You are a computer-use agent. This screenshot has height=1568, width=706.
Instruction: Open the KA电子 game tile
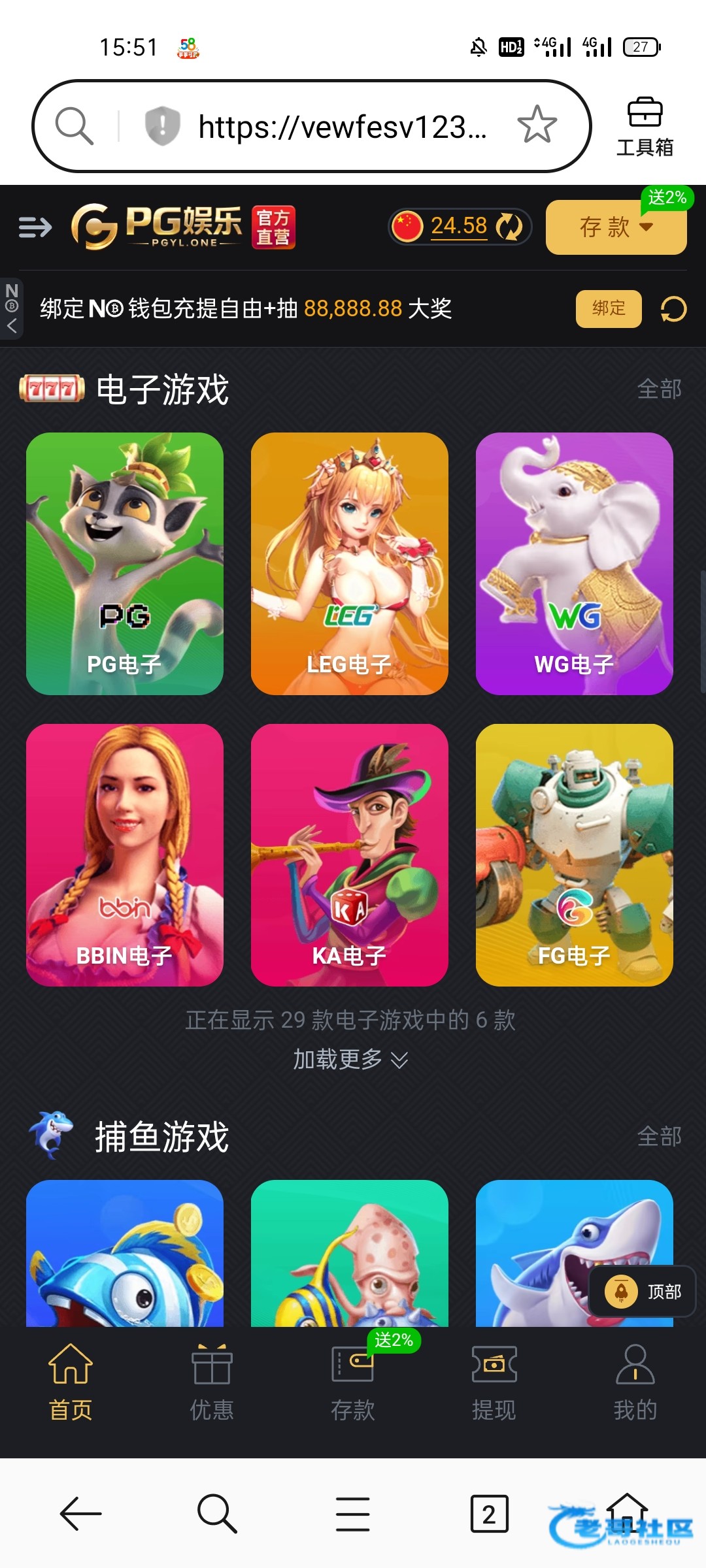(x=350, y=855)
